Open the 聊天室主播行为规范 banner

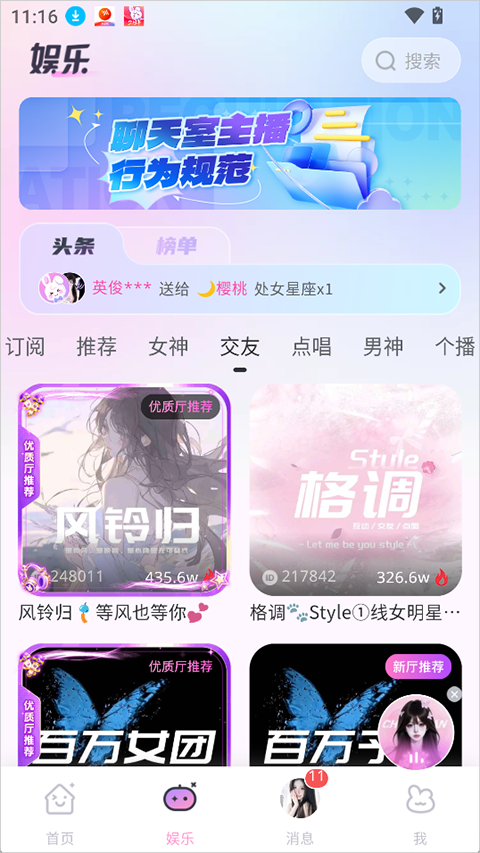240,153
